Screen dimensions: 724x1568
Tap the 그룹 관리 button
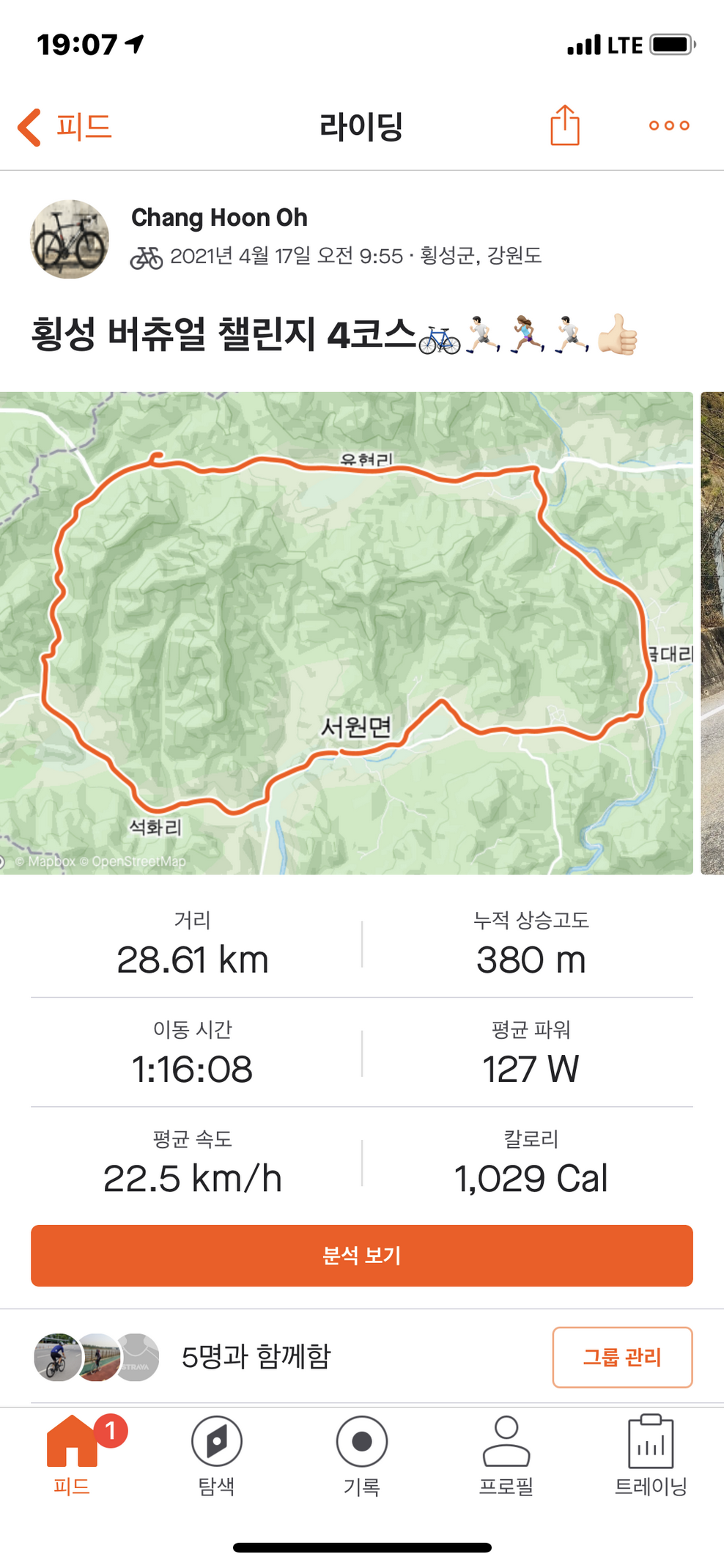pyautogui.click(x=621, y=1357)
